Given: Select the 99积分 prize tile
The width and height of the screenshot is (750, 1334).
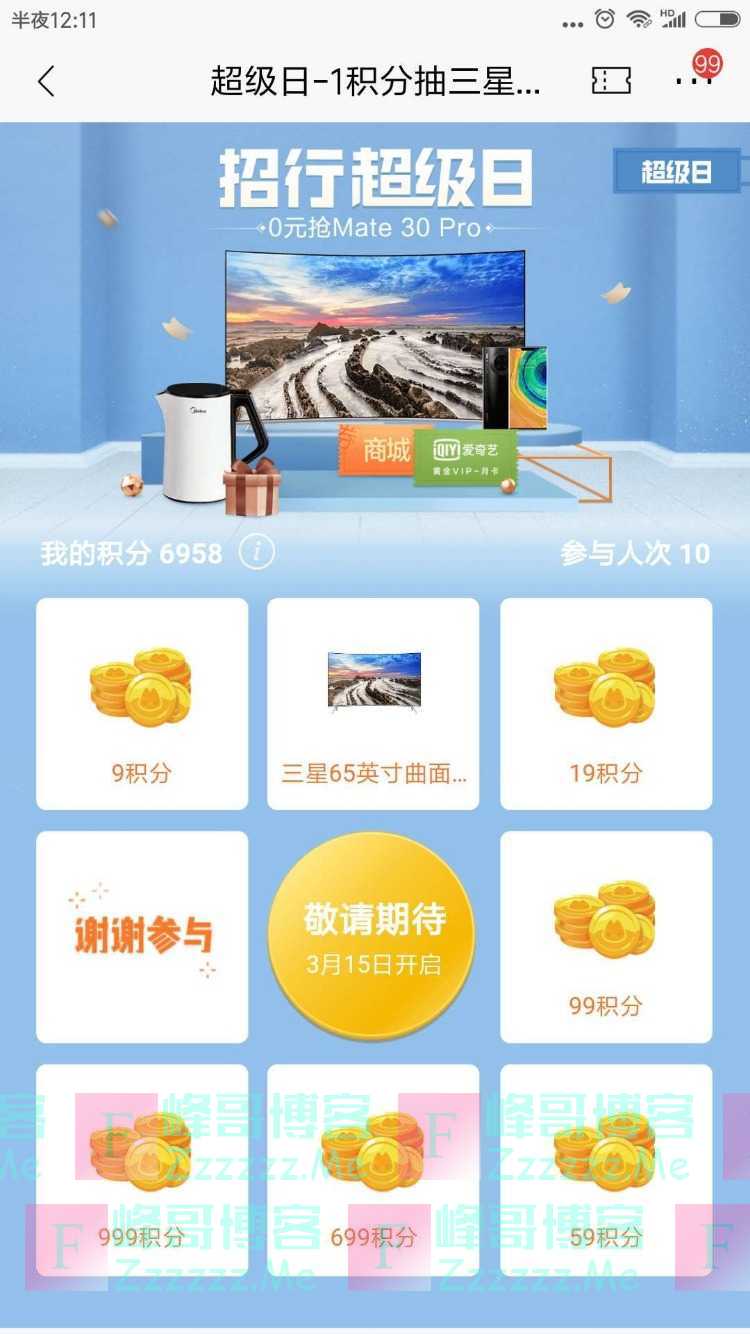Looking at the screenshot, I should [607, 935].
